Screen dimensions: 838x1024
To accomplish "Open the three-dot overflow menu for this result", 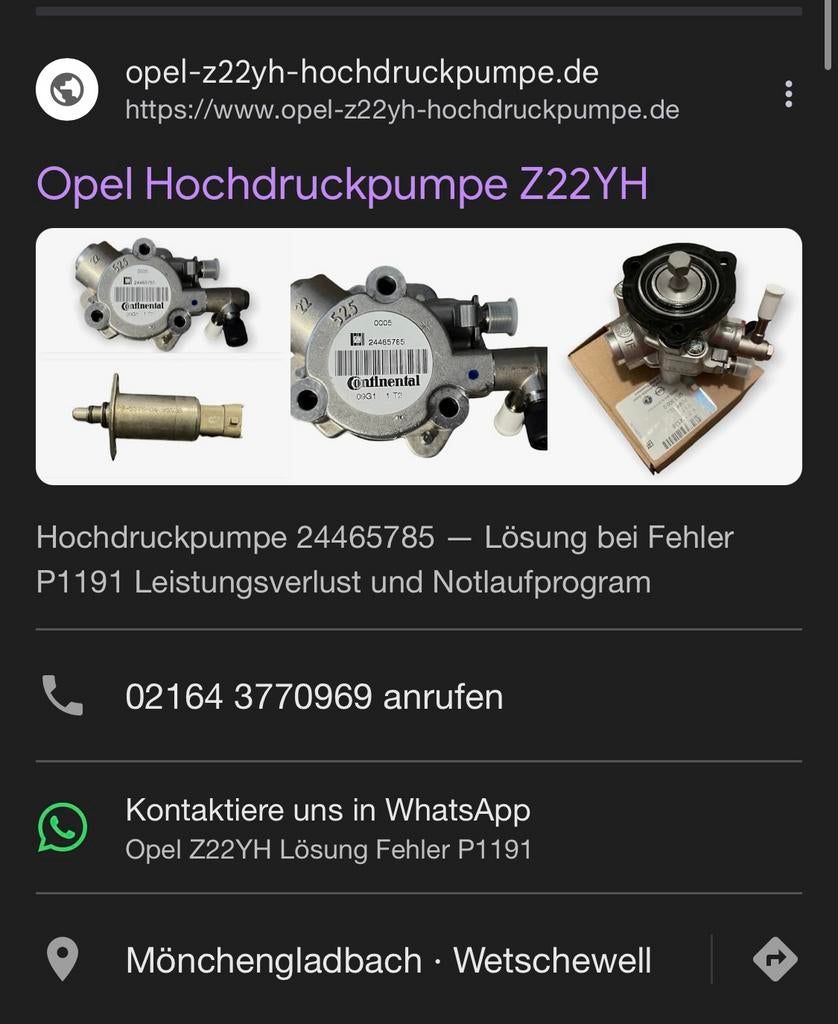I will coord(787,92).
